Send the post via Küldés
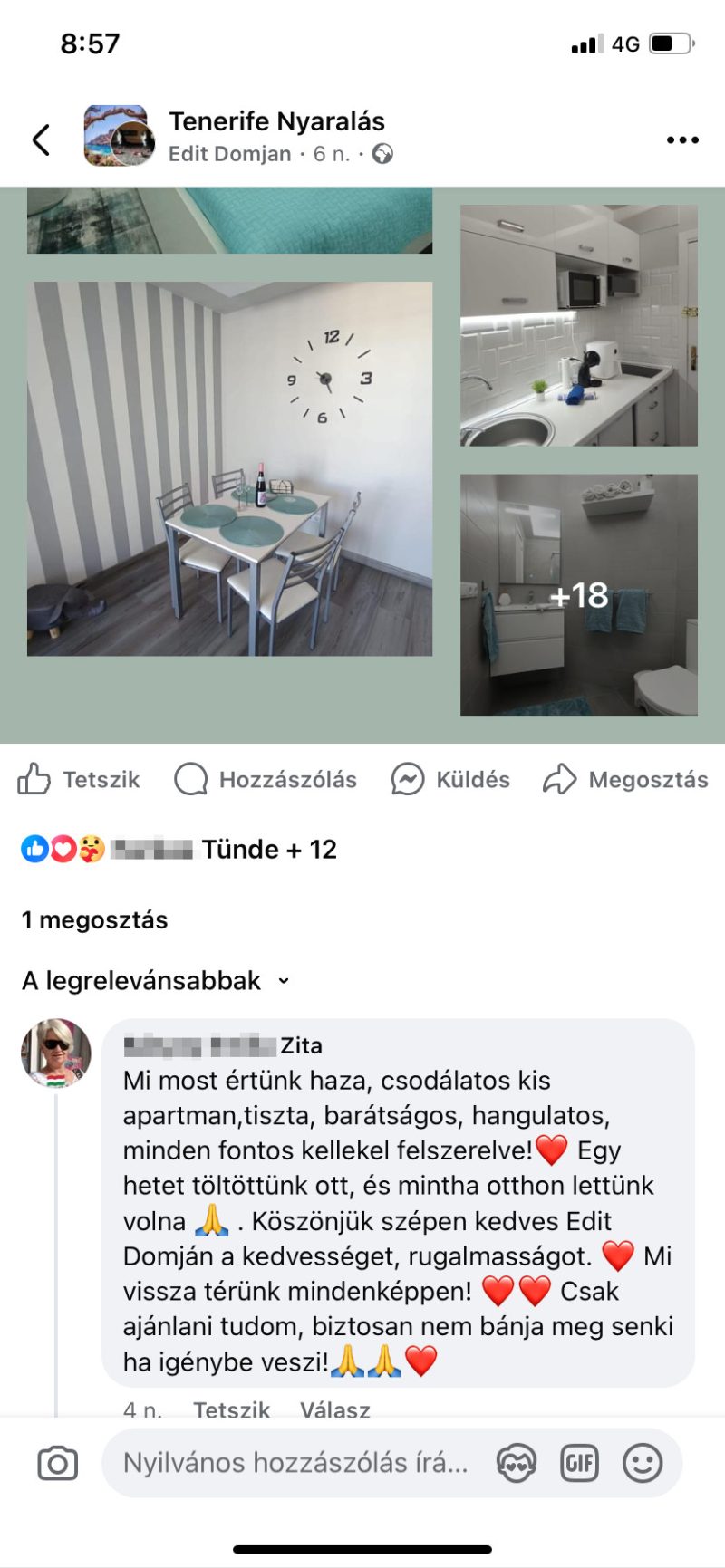Viewport: 725px width, 1568px height. [450, 779]
